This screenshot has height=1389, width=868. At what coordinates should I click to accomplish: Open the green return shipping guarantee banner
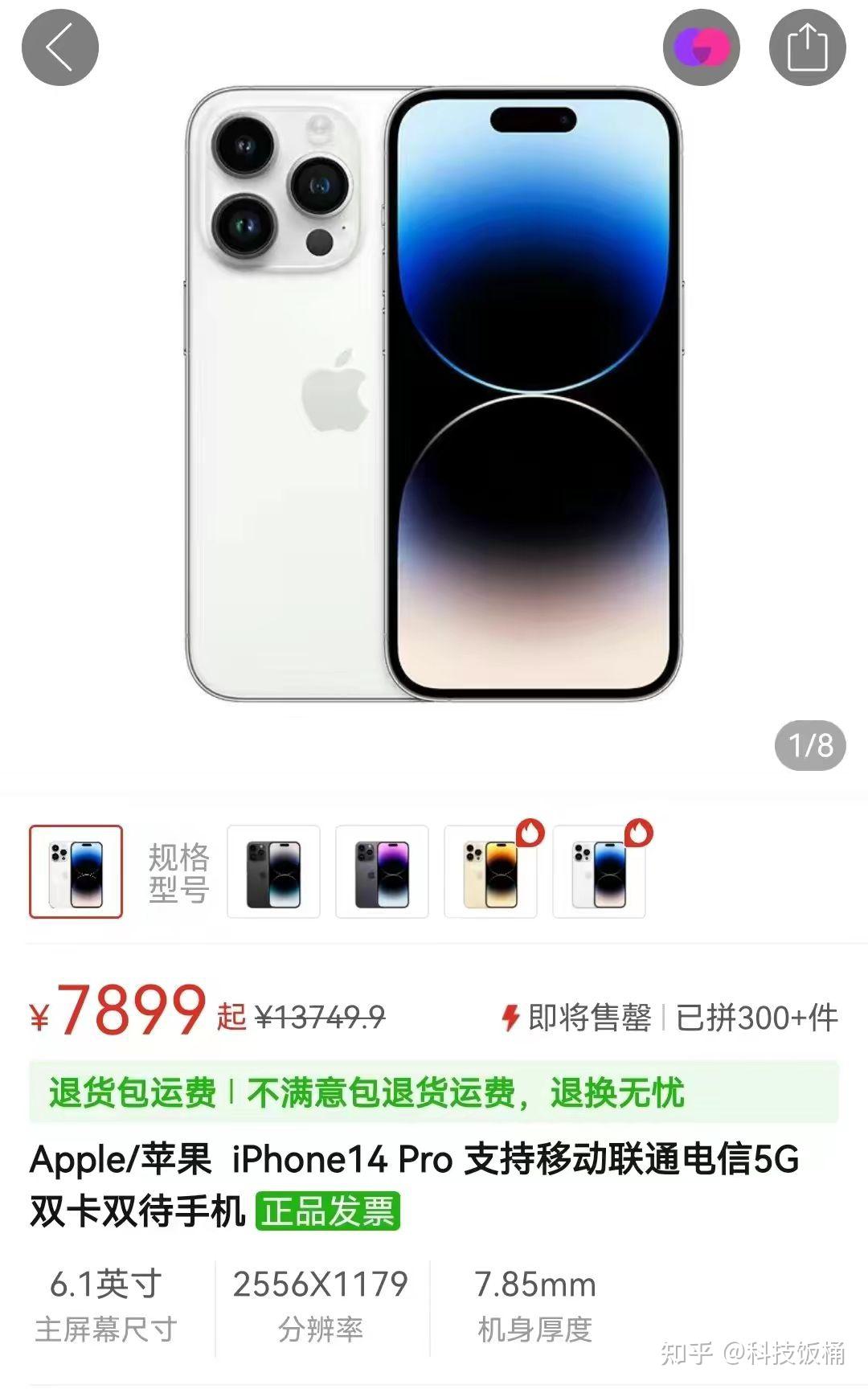tap(434, 1092)
